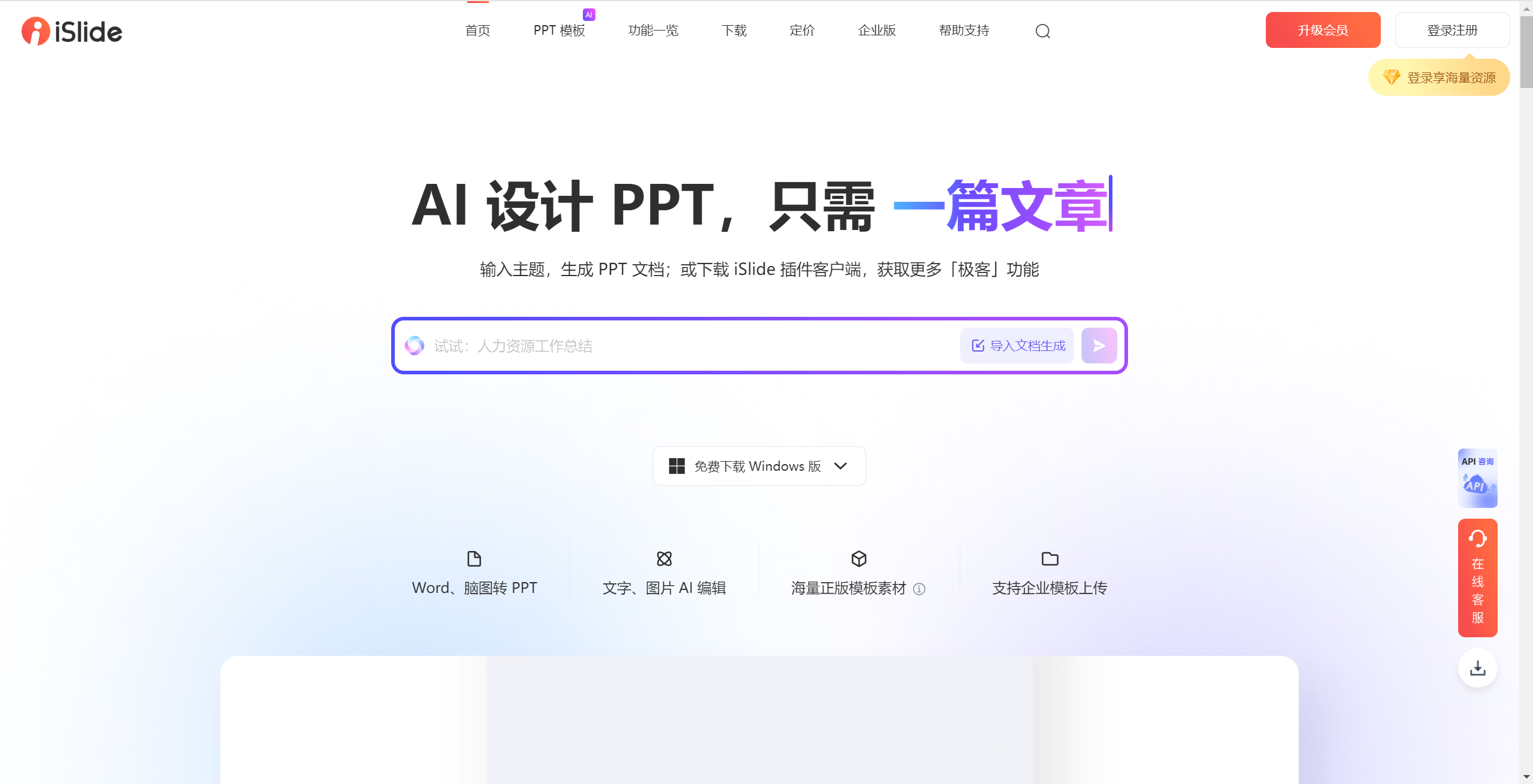
Task: Send the topic with the arrow button
Action: pos(1099,346)
